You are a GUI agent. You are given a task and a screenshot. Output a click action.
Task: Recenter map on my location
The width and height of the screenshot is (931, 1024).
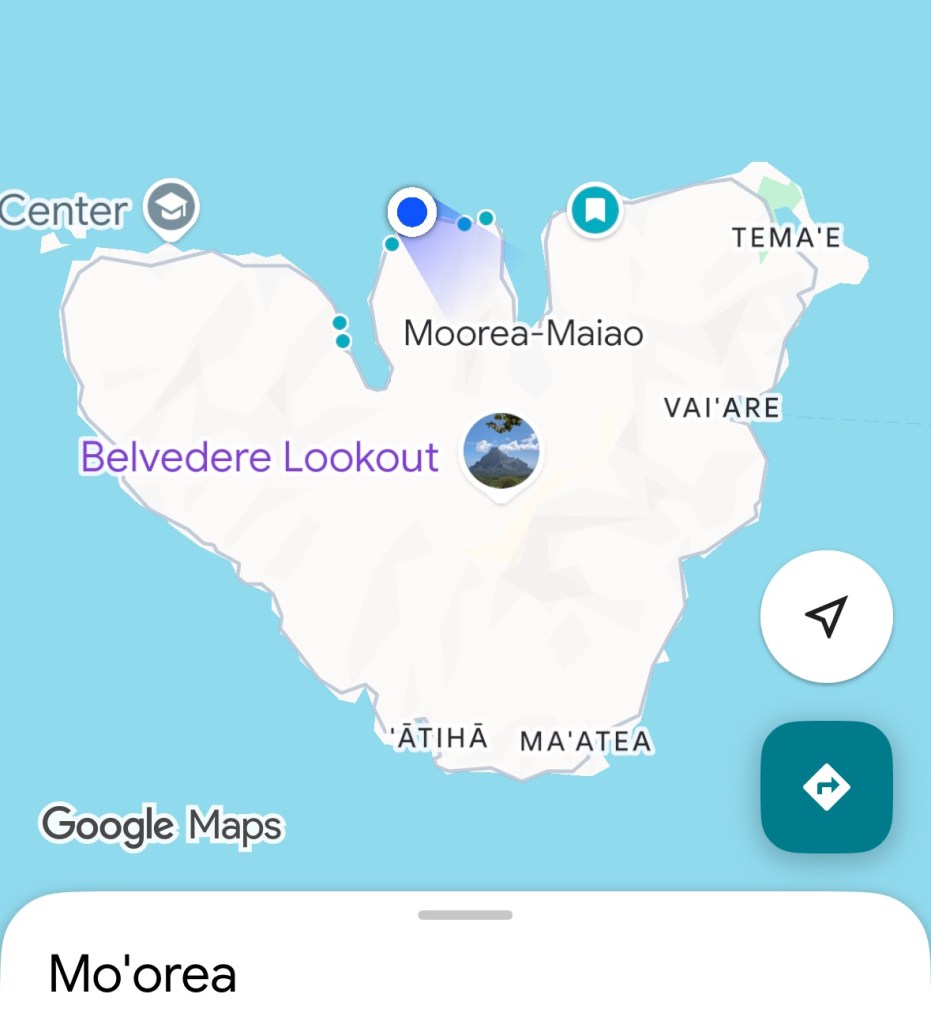pos(826,616)
